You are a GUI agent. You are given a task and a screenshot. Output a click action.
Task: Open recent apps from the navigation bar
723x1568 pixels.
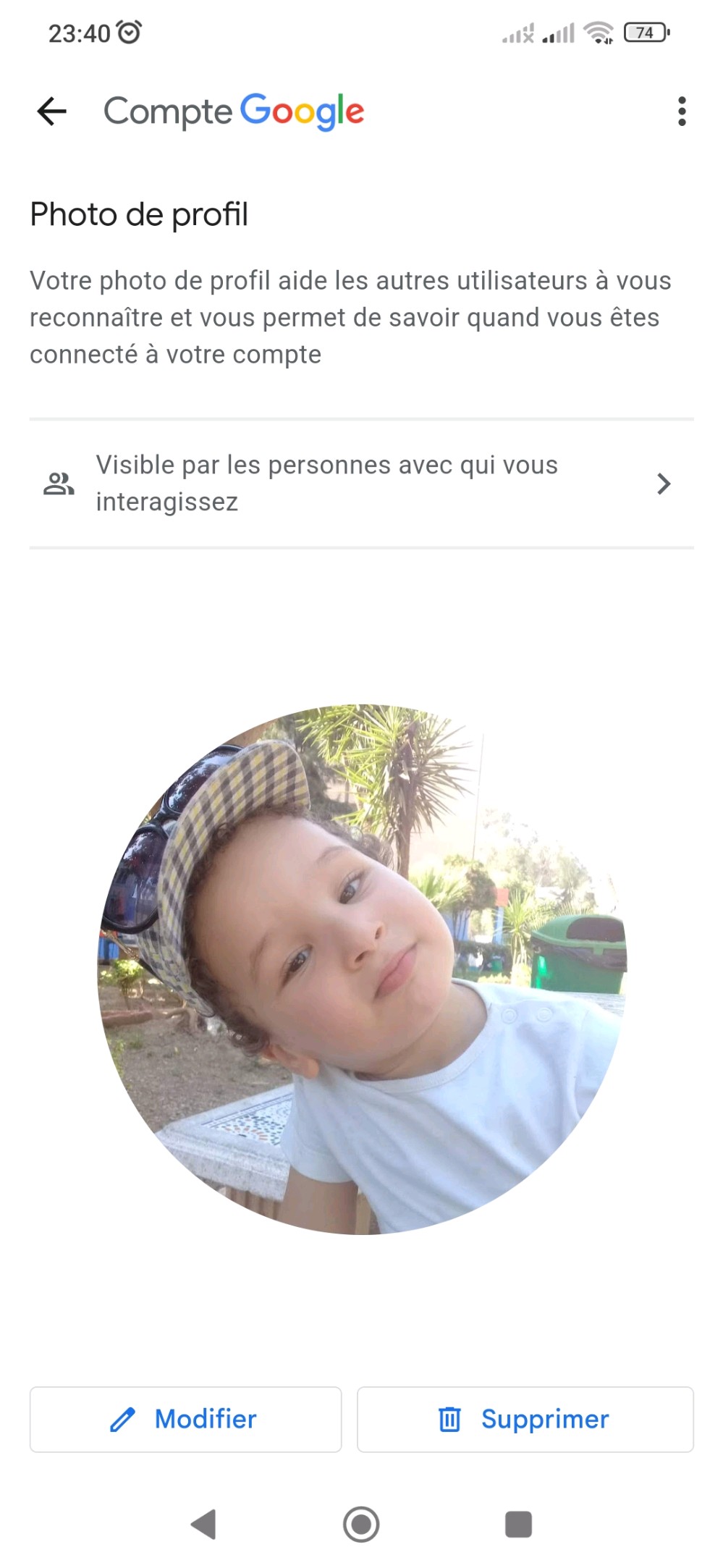click(x=518, y=1524)
